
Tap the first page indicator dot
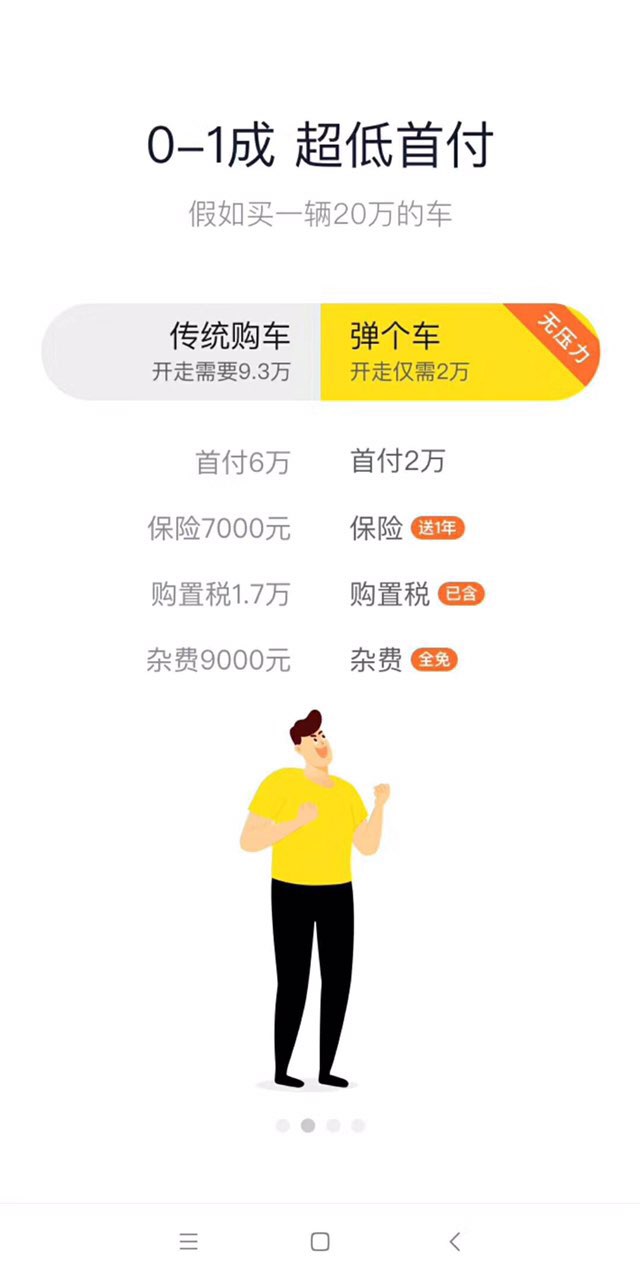[x=283, y=1125]
